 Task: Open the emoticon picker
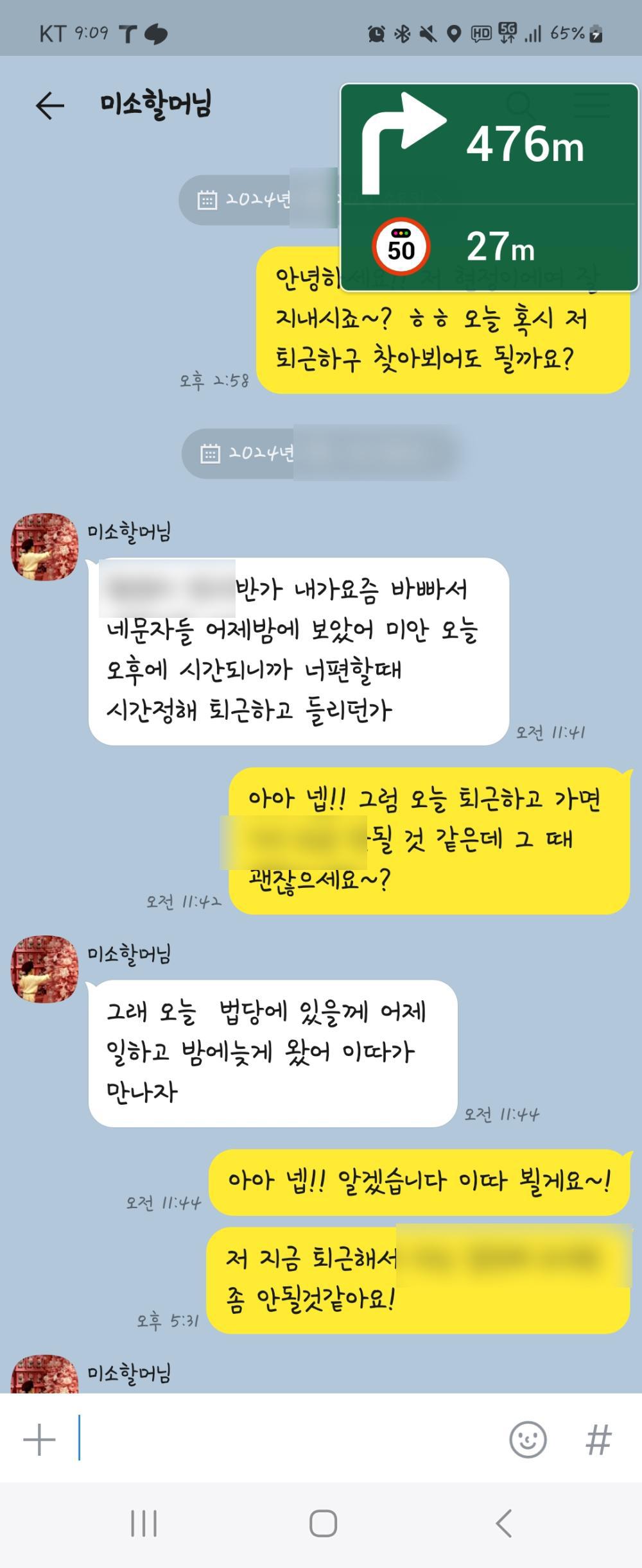point(528,1440)
